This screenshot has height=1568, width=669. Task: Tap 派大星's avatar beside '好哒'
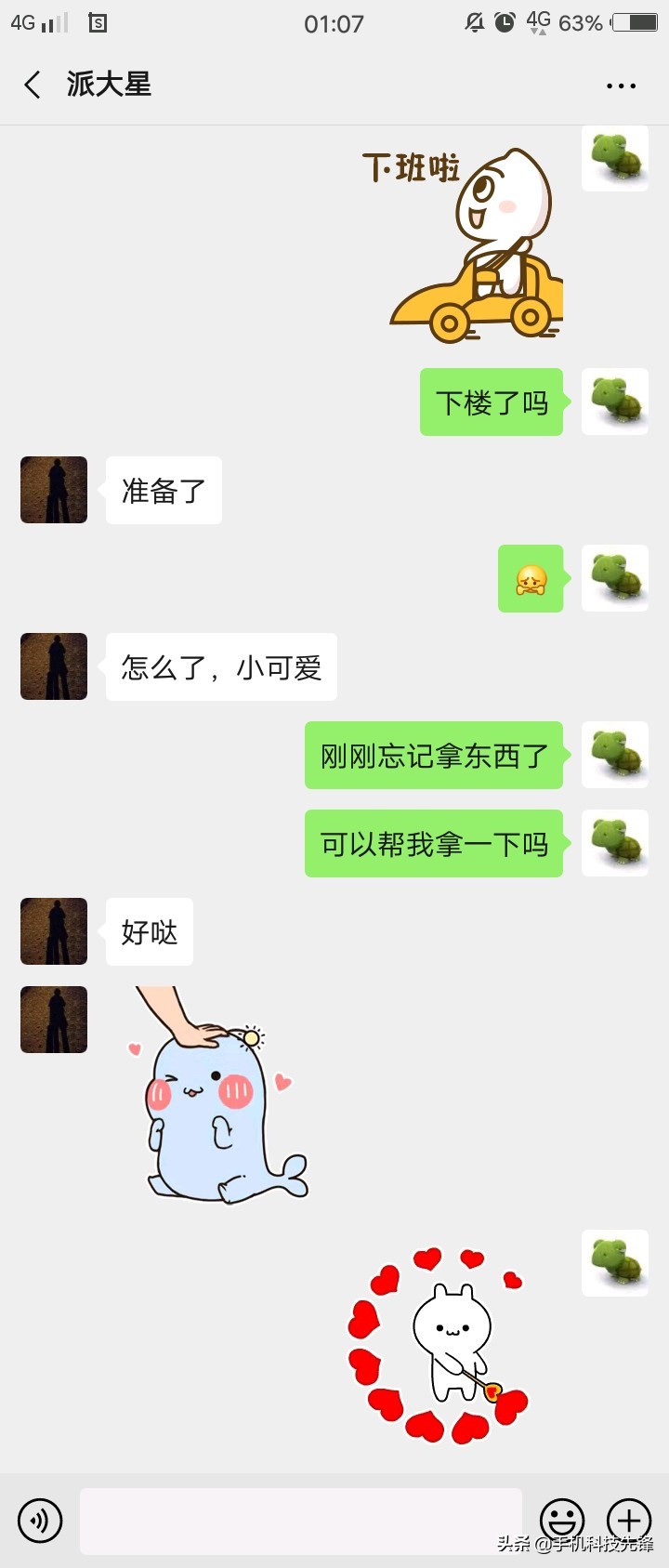coord(53,931)
